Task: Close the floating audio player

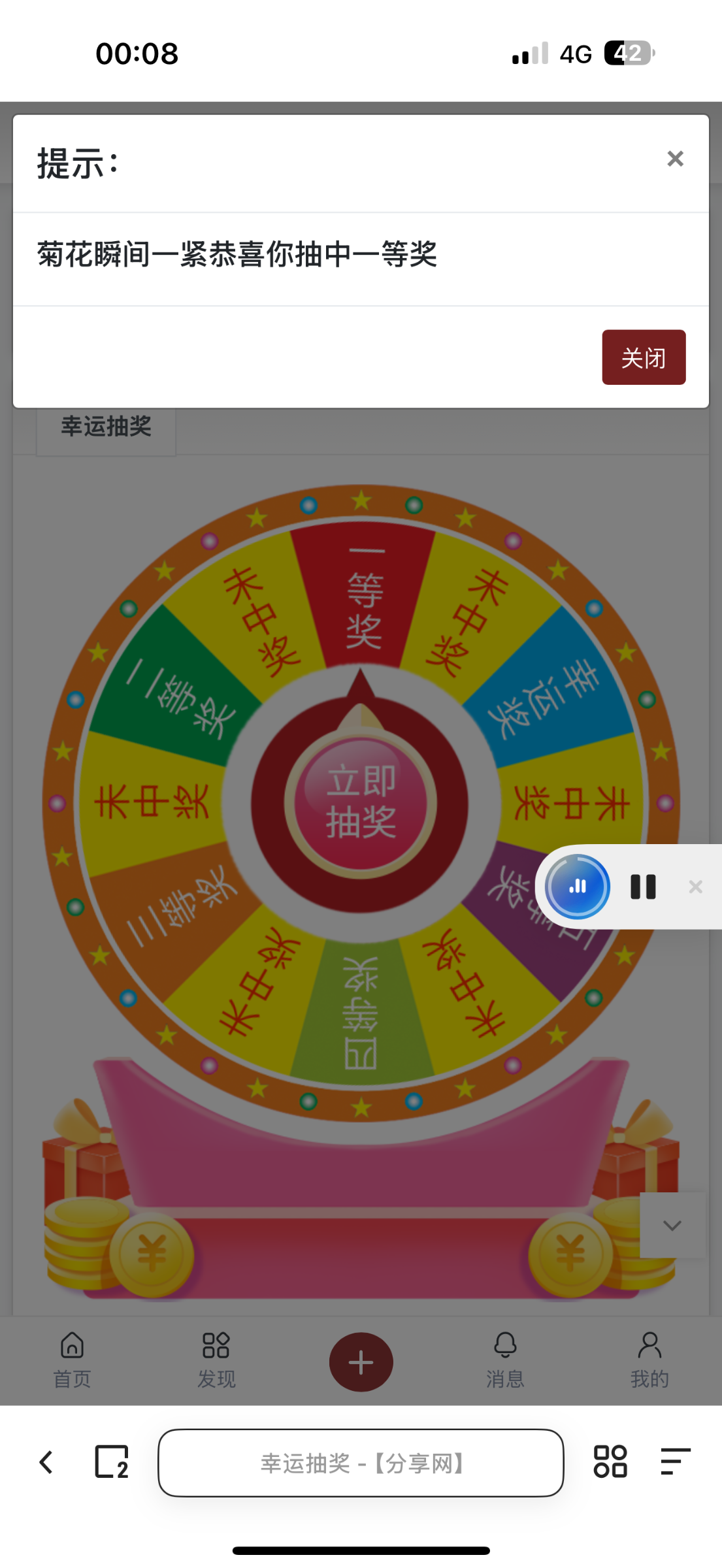Action: (695, 887)
